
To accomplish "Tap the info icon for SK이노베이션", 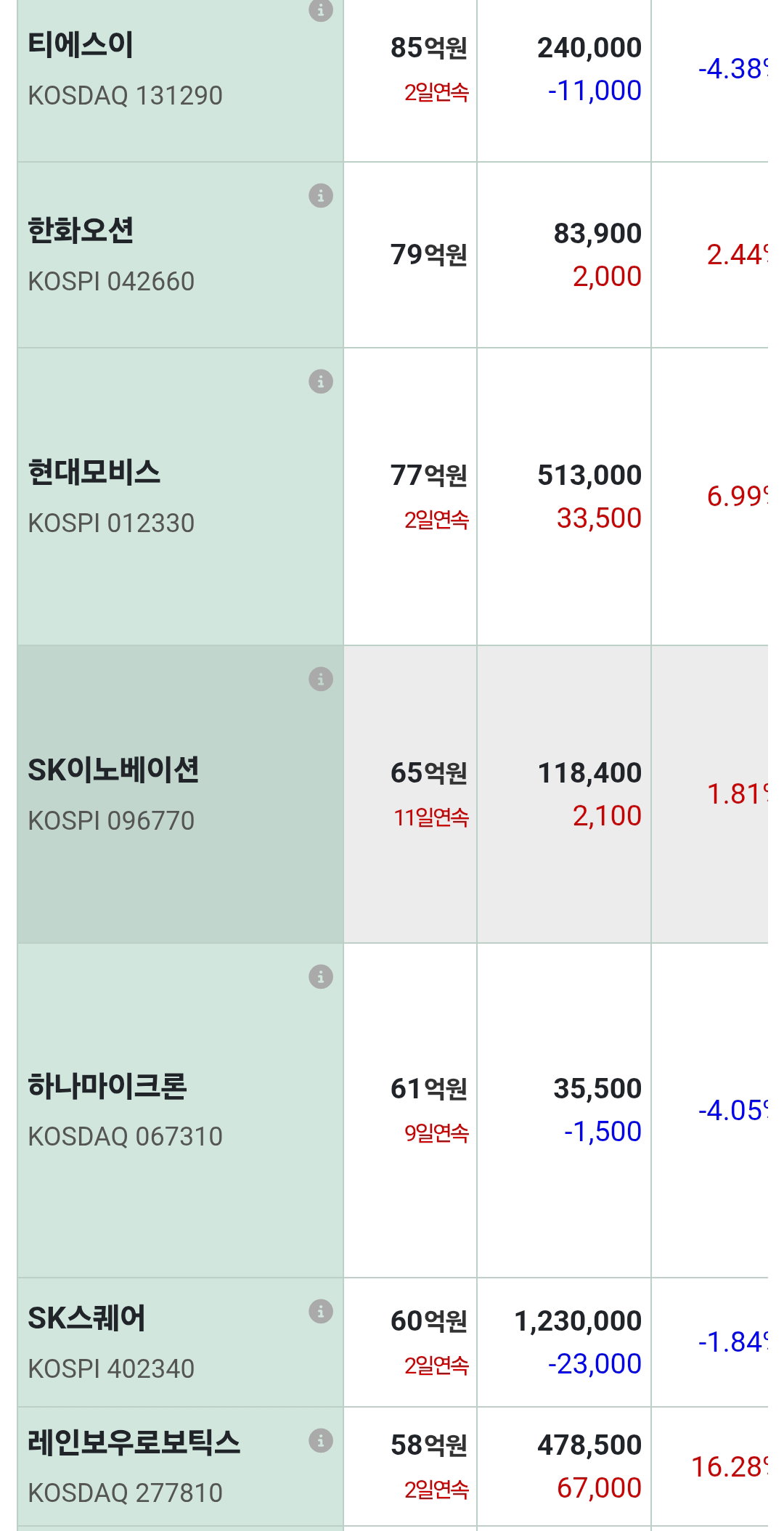I will [321, 679].
